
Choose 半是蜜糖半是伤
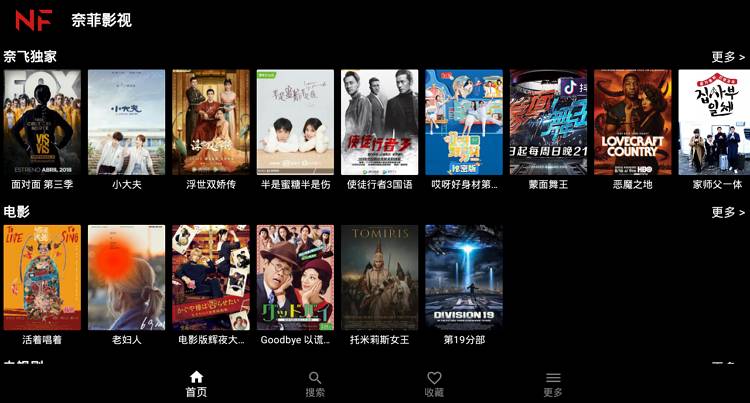click(x=295, y=122)
